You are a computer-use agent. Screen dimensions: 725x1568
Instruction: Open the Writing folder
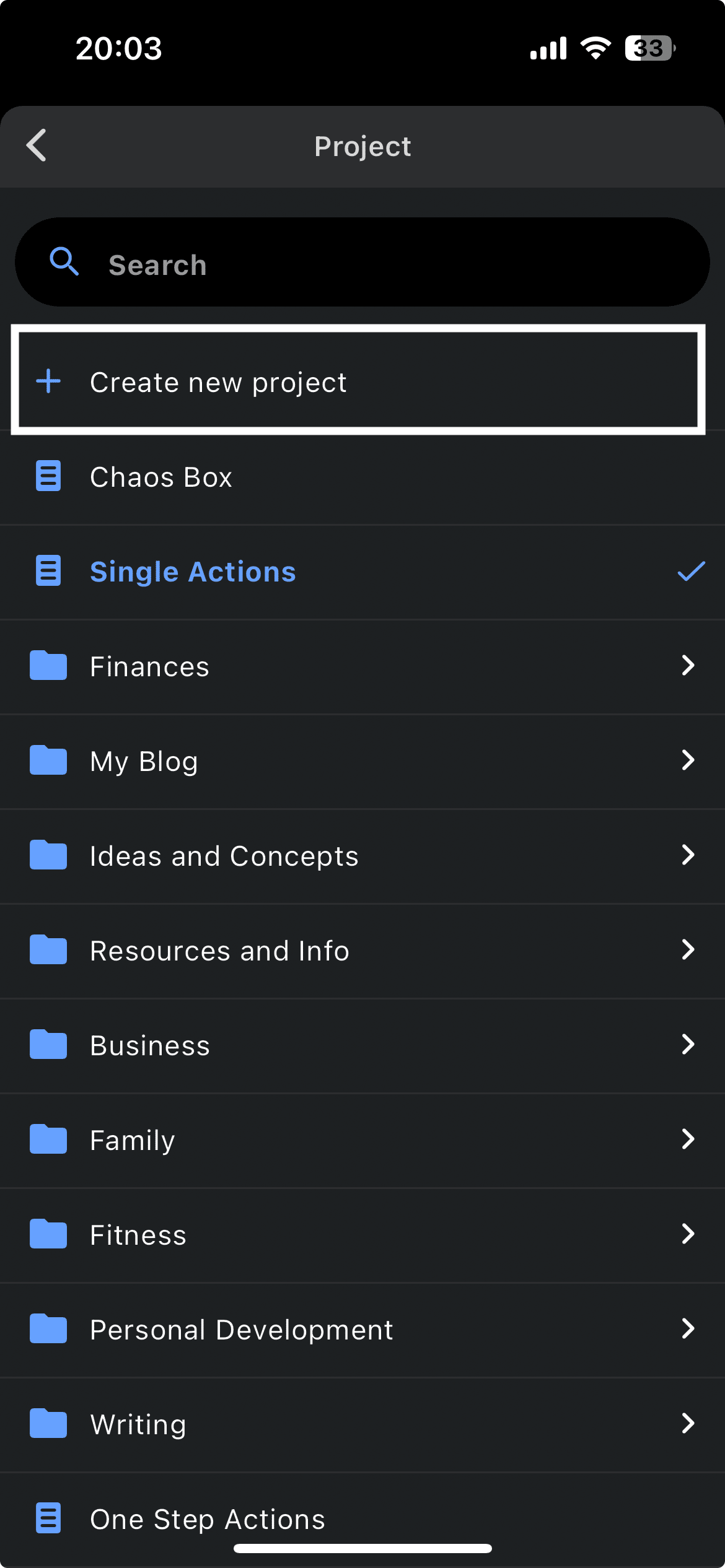coord(362,1425)
